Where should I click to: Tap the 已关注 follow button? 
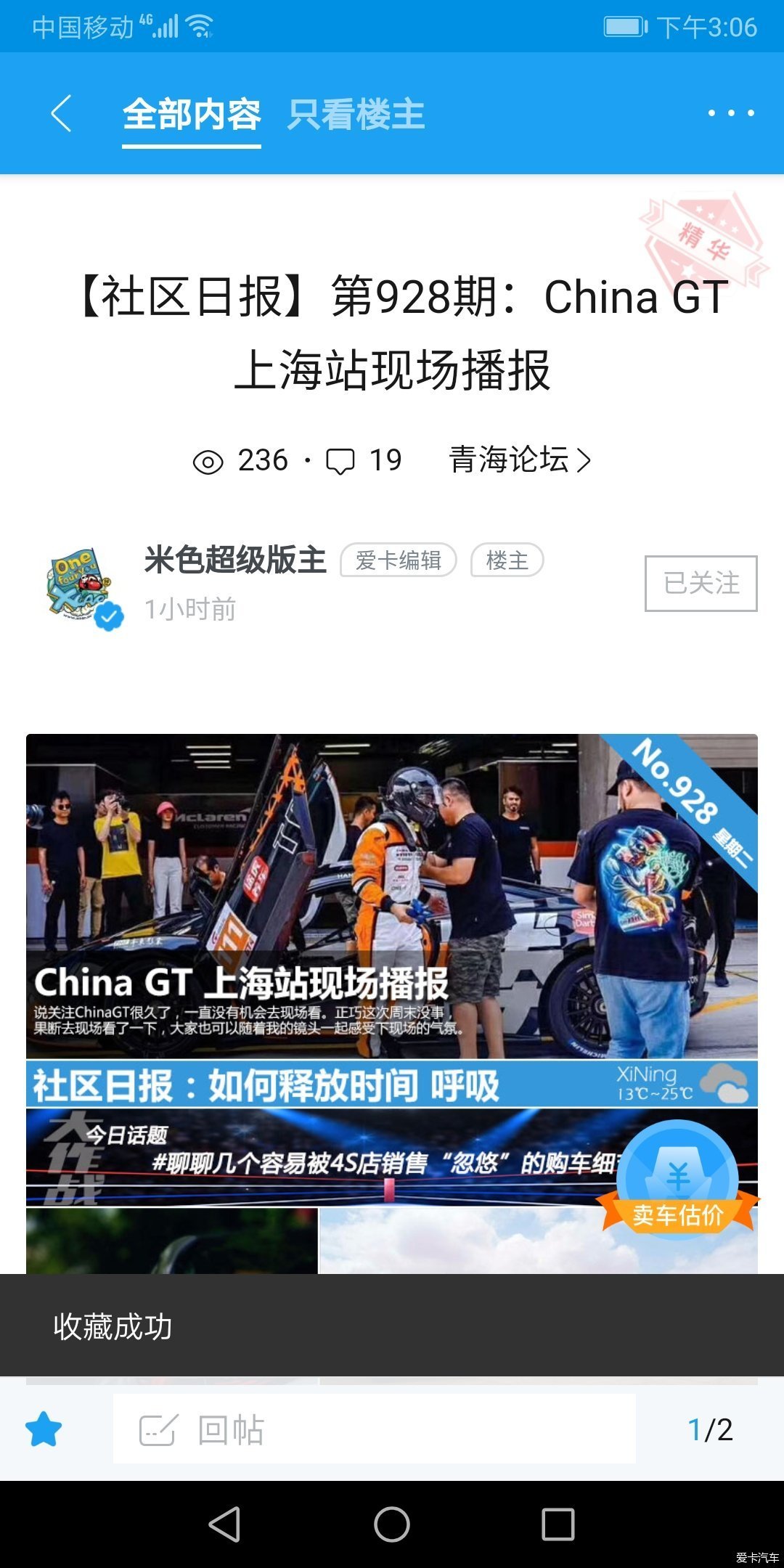click(701, 583)
